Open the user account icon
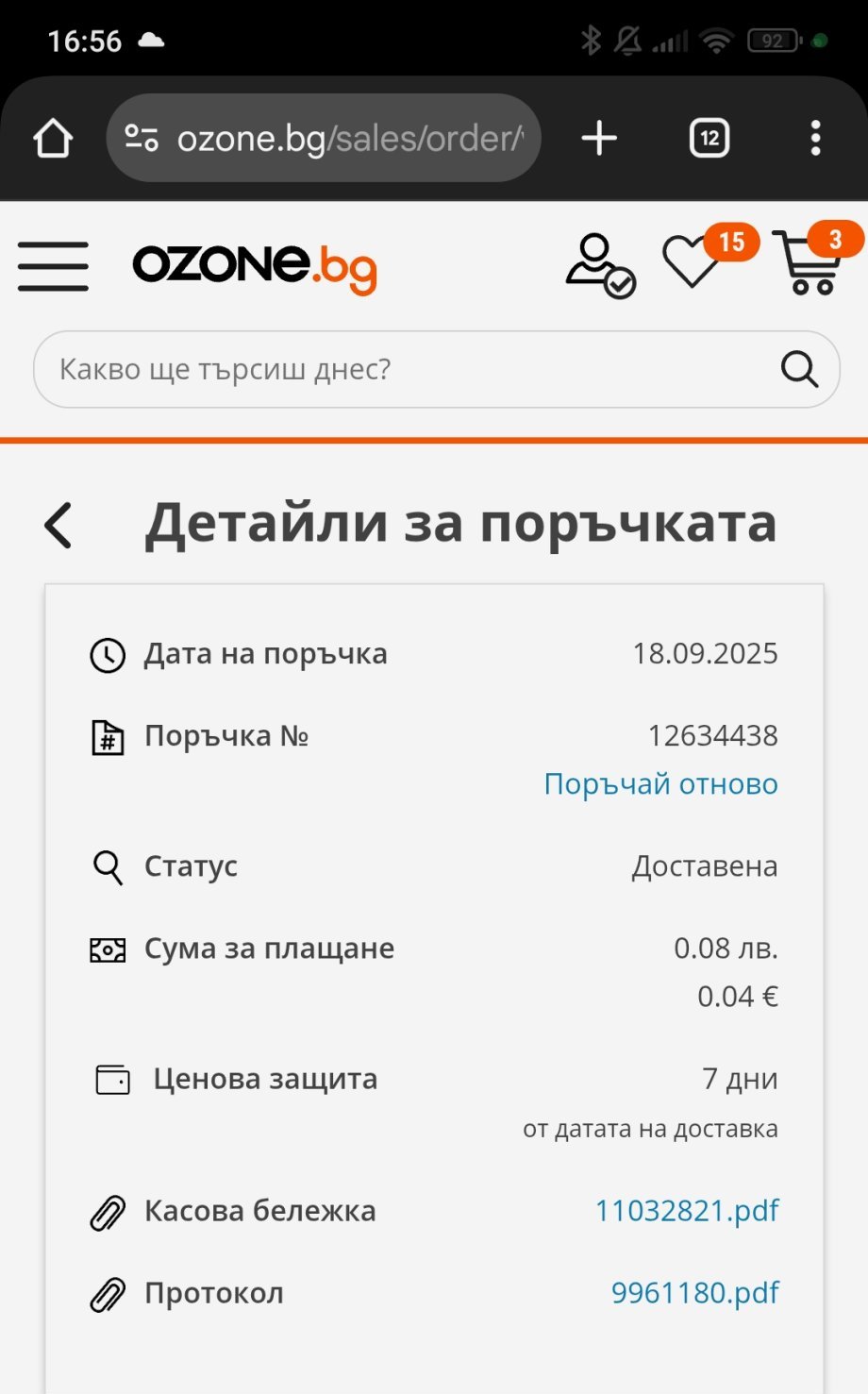Viewport: 868px width, 1394px height. [599, 265]
